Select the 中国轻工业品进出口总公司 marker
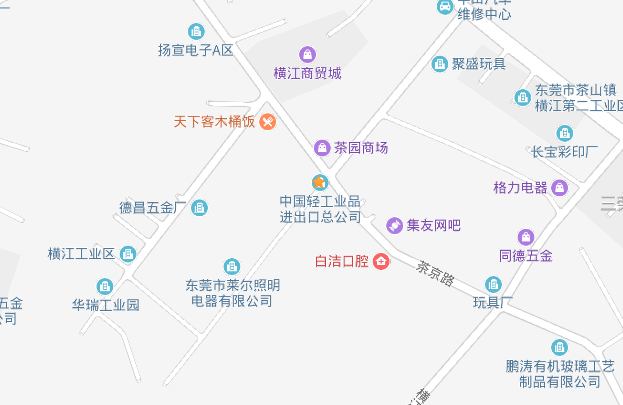623x405 pixels. [319, 182]
